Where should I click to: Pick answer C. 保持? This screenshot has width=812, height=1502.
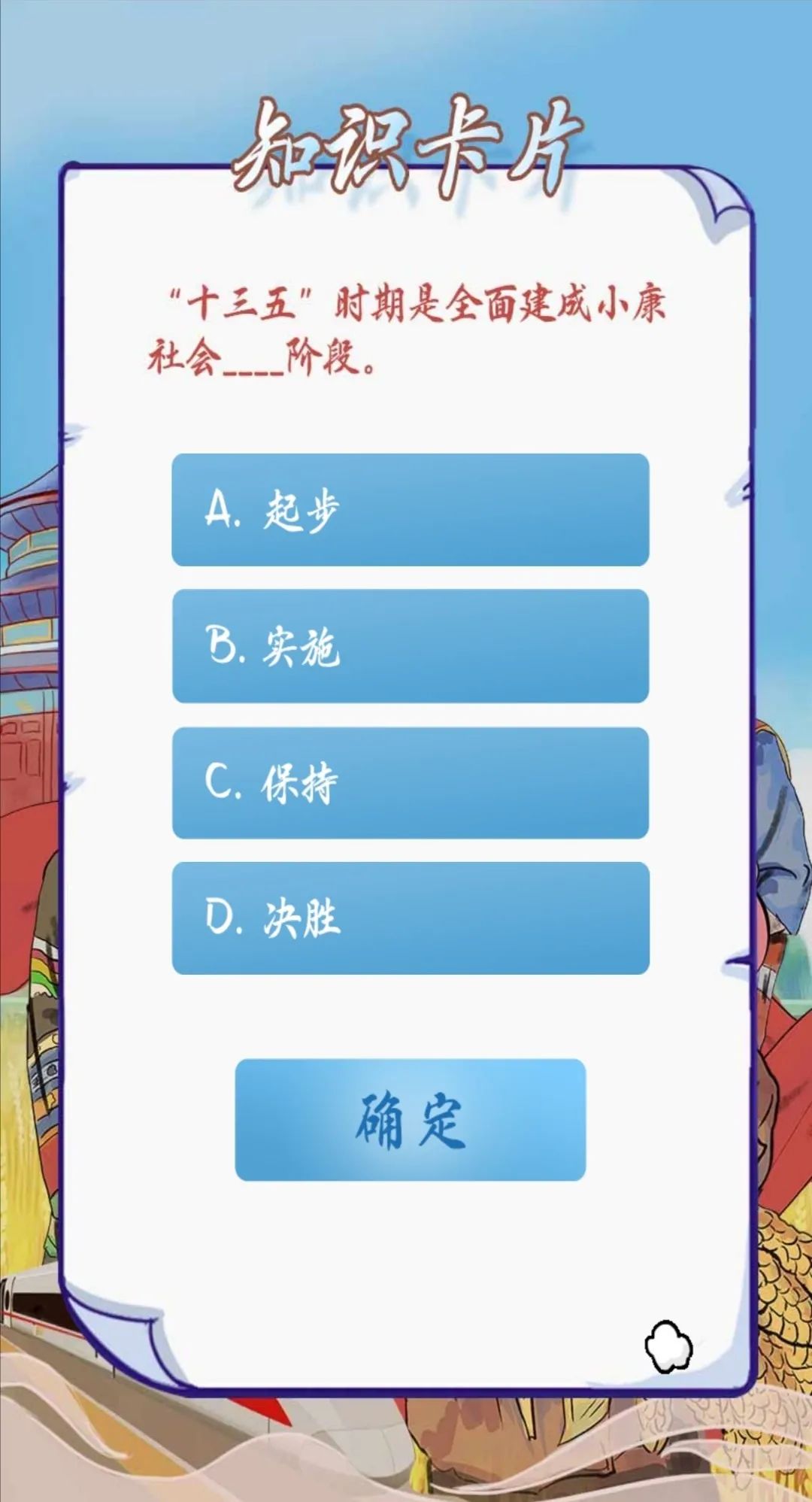click(410, 783)
